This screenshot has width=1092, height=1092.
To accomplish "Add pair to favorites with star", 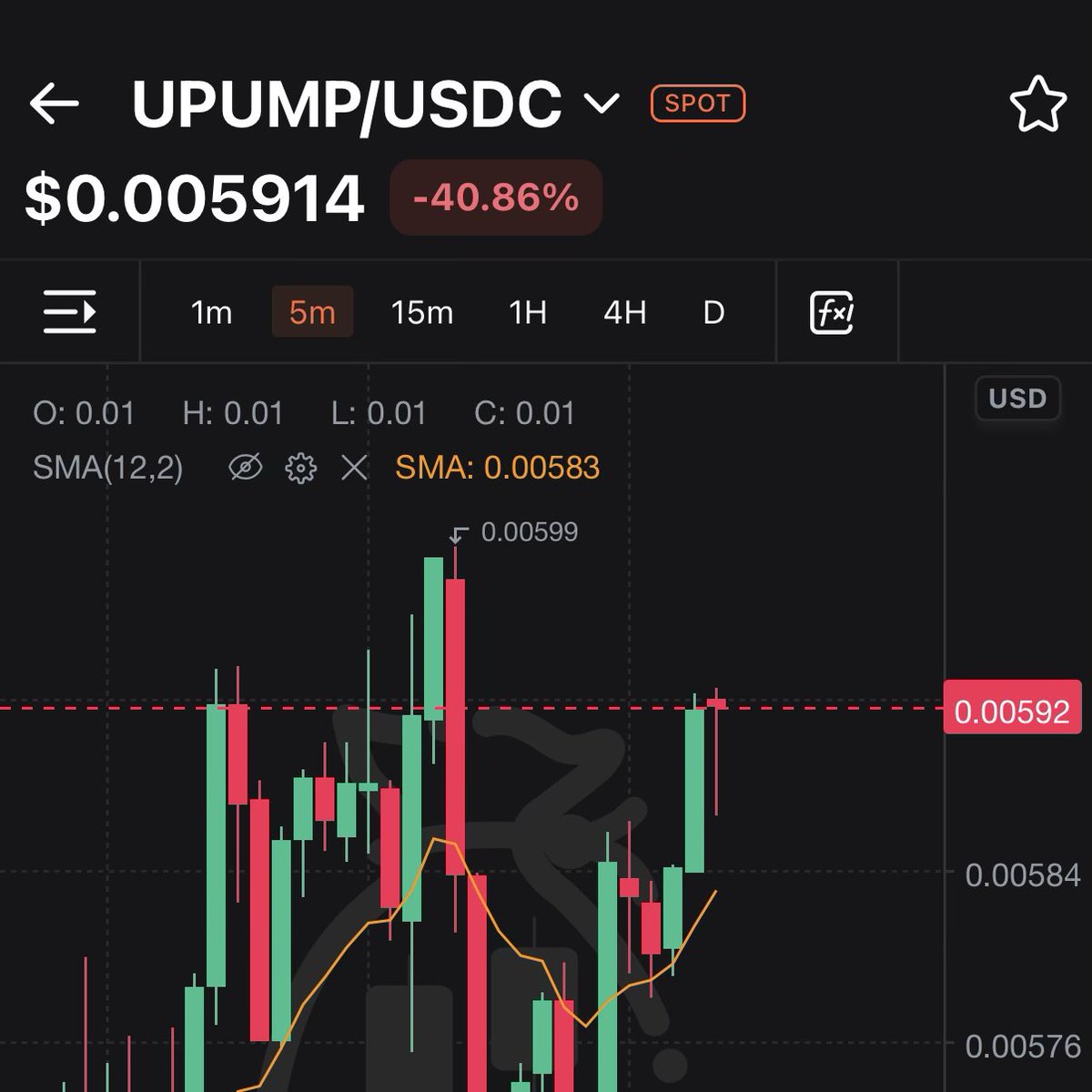I will pos(1037,105).
